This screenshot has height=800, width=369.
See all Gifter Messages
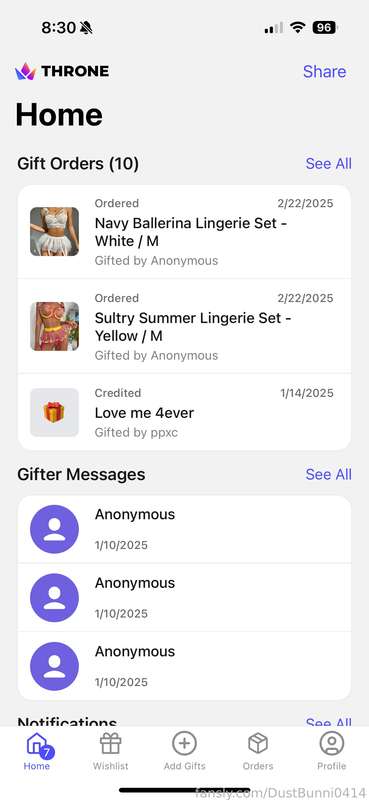(328, 474)
